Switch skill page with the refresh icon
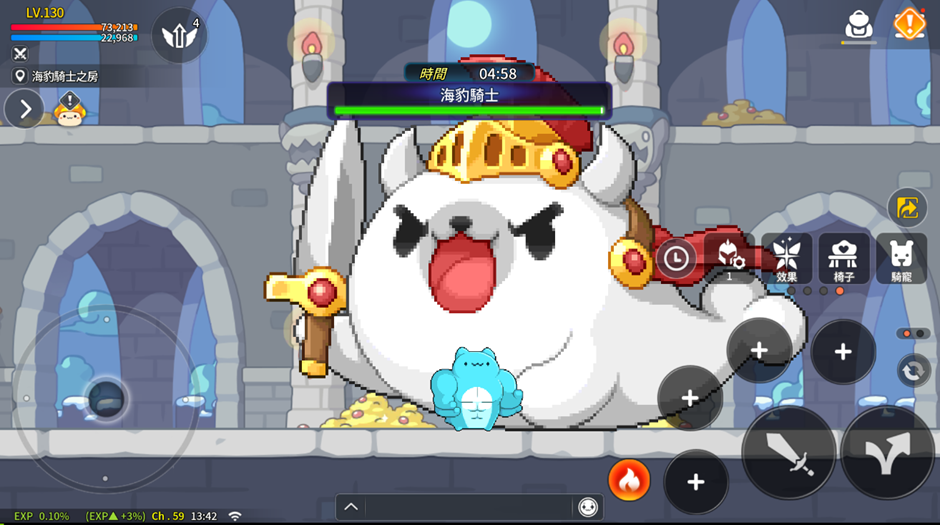 coord(913,371)
